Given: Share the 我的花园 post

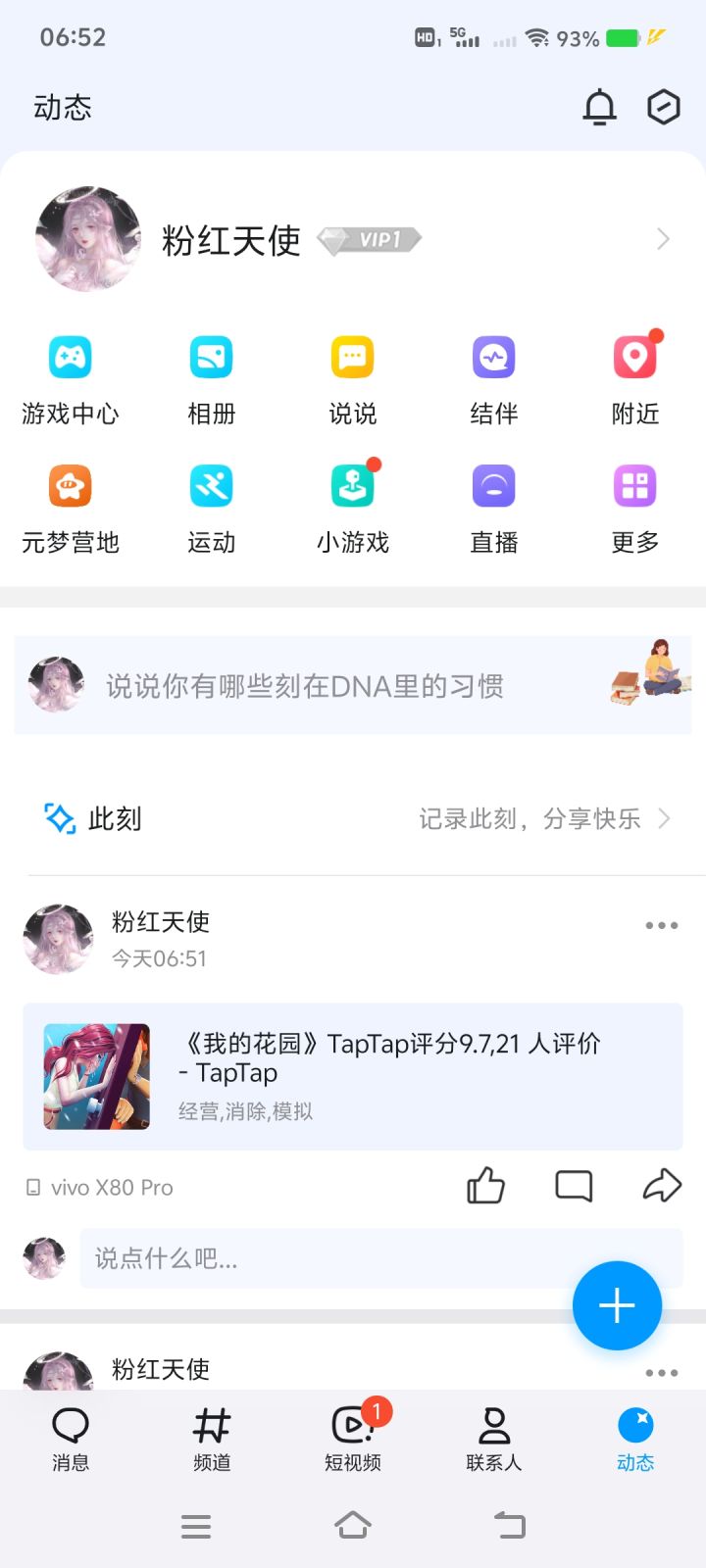Looking at the screenshot, I should tap(662, 1186).
